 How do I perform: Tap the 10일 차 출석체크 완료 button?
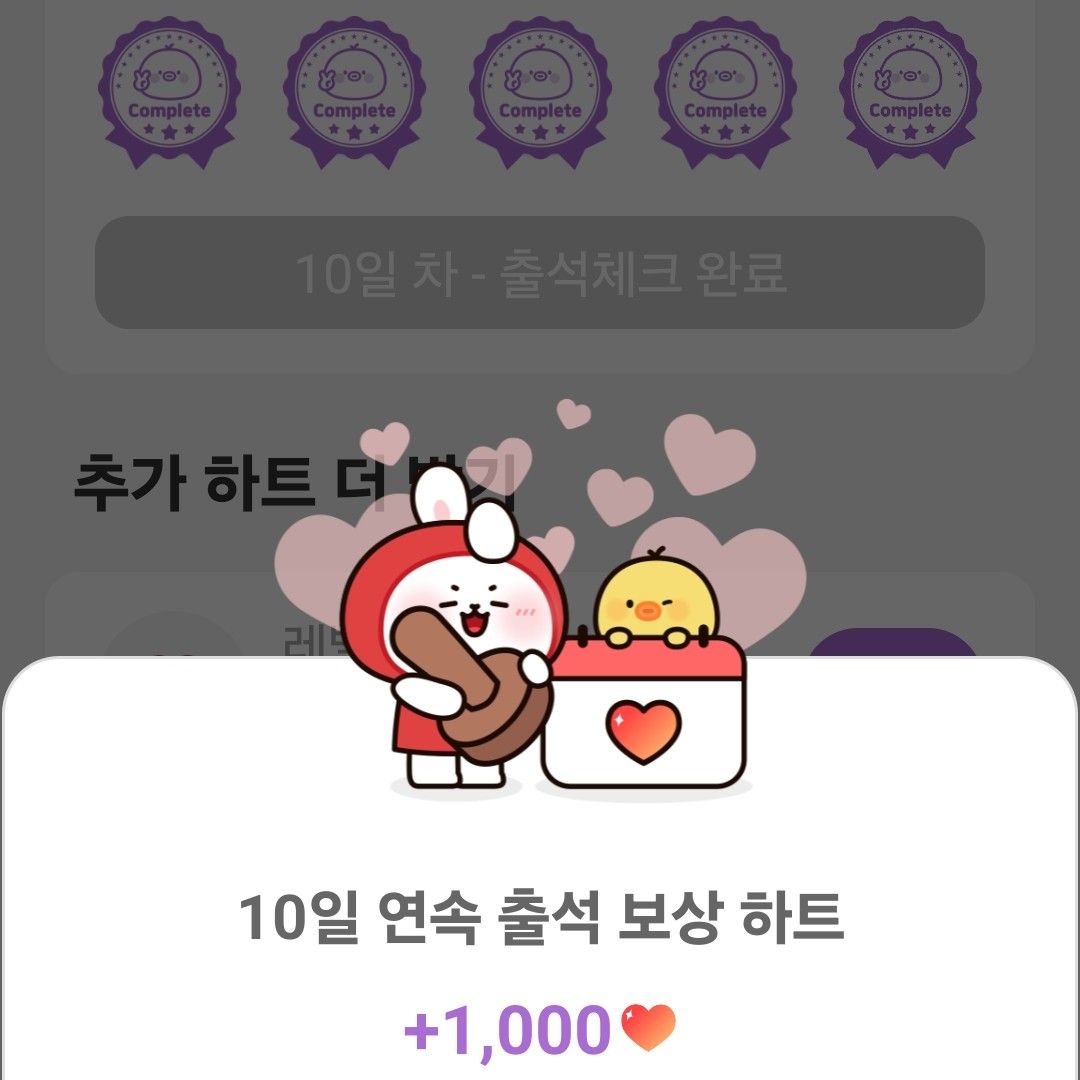540,273
